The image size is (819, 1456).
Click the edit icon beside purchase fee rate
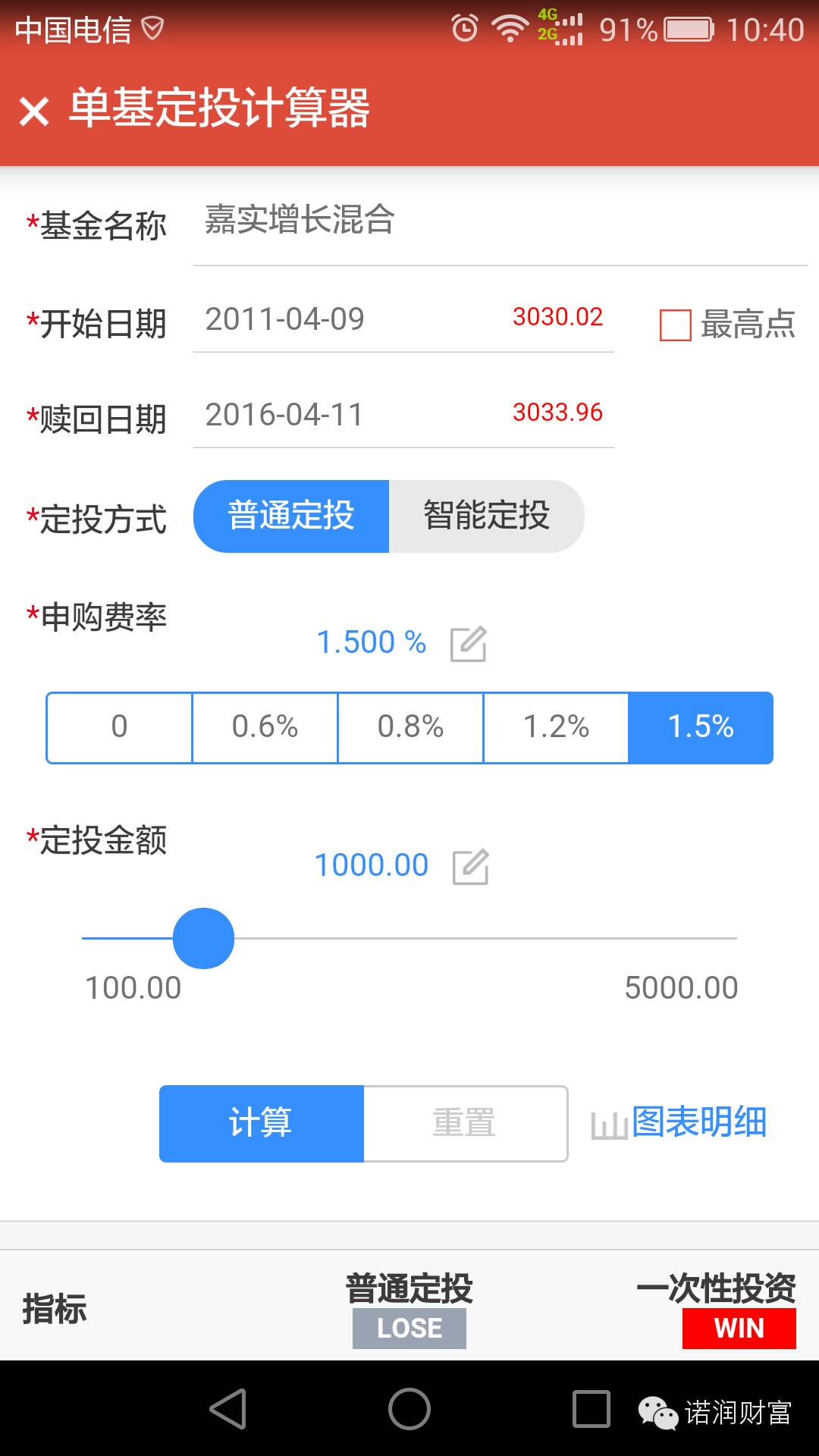(470, 645)
